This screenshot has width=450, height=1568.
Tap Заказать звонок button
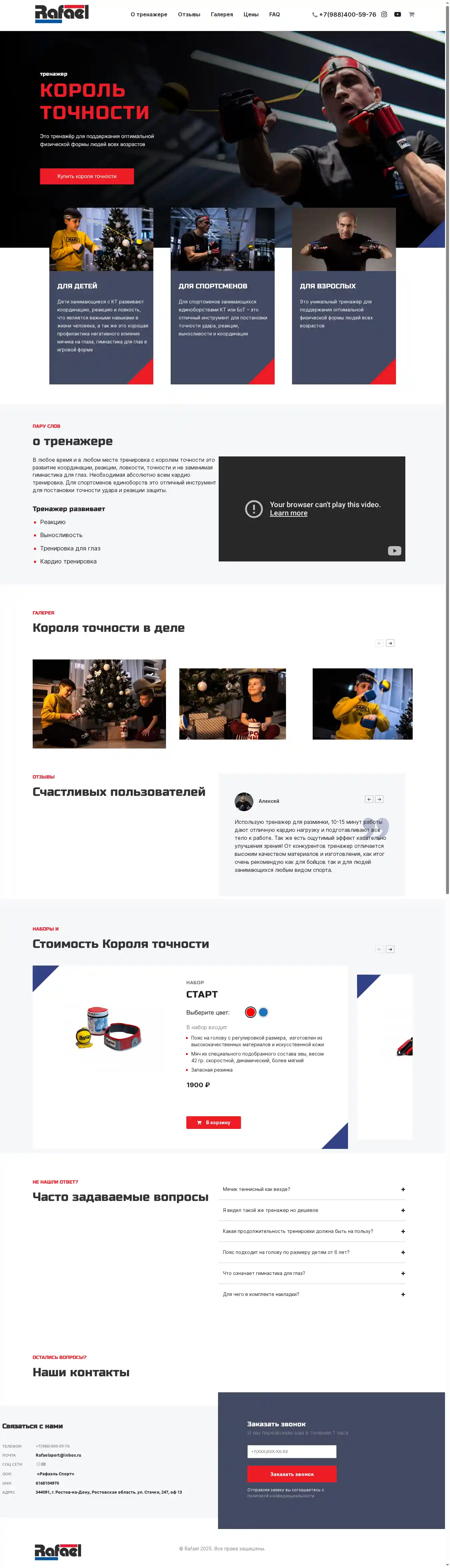[292, 1474]
